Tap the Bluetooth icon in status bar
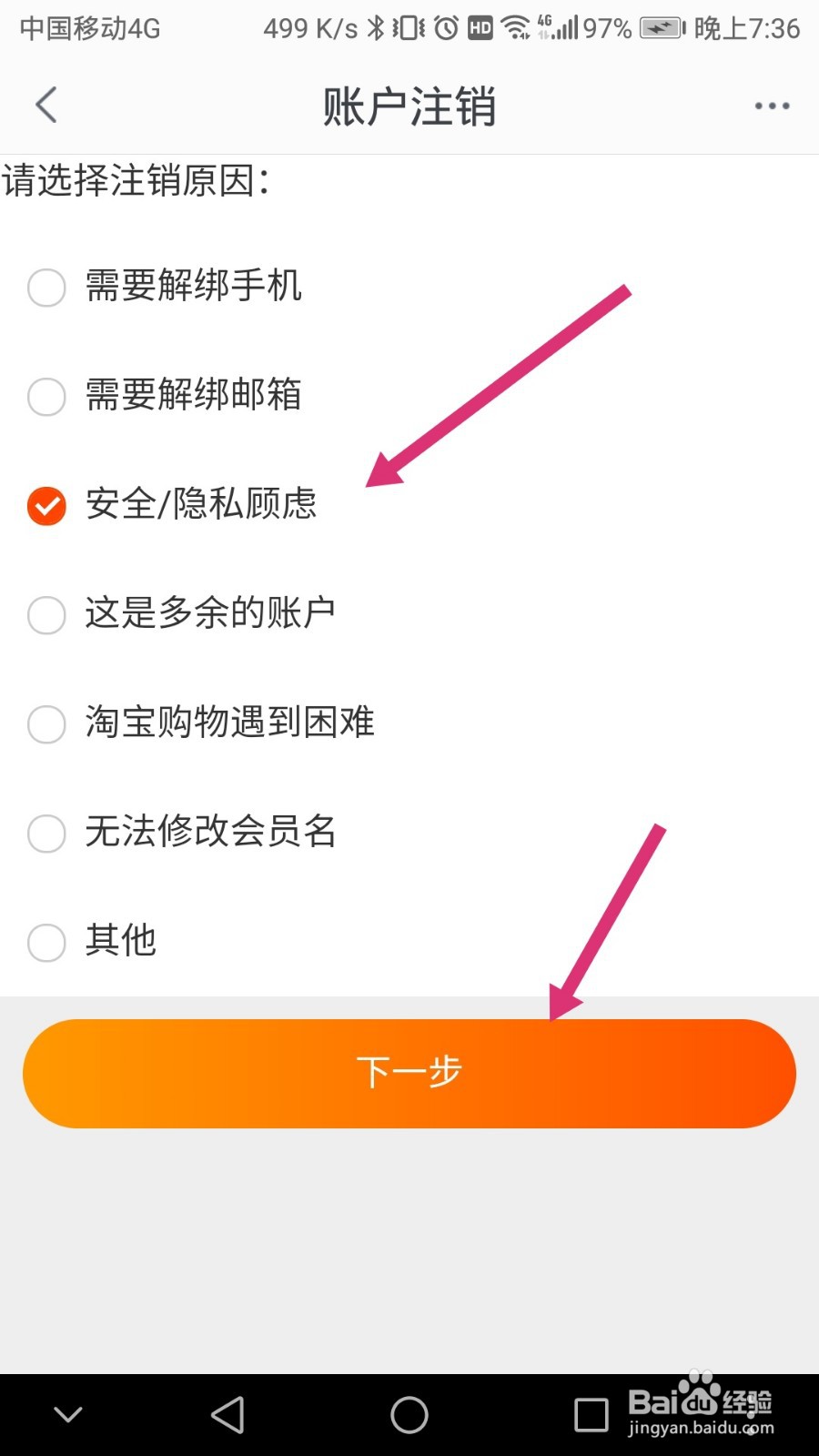The height and width of the screenshot is (1456, 819). (375, 28)
